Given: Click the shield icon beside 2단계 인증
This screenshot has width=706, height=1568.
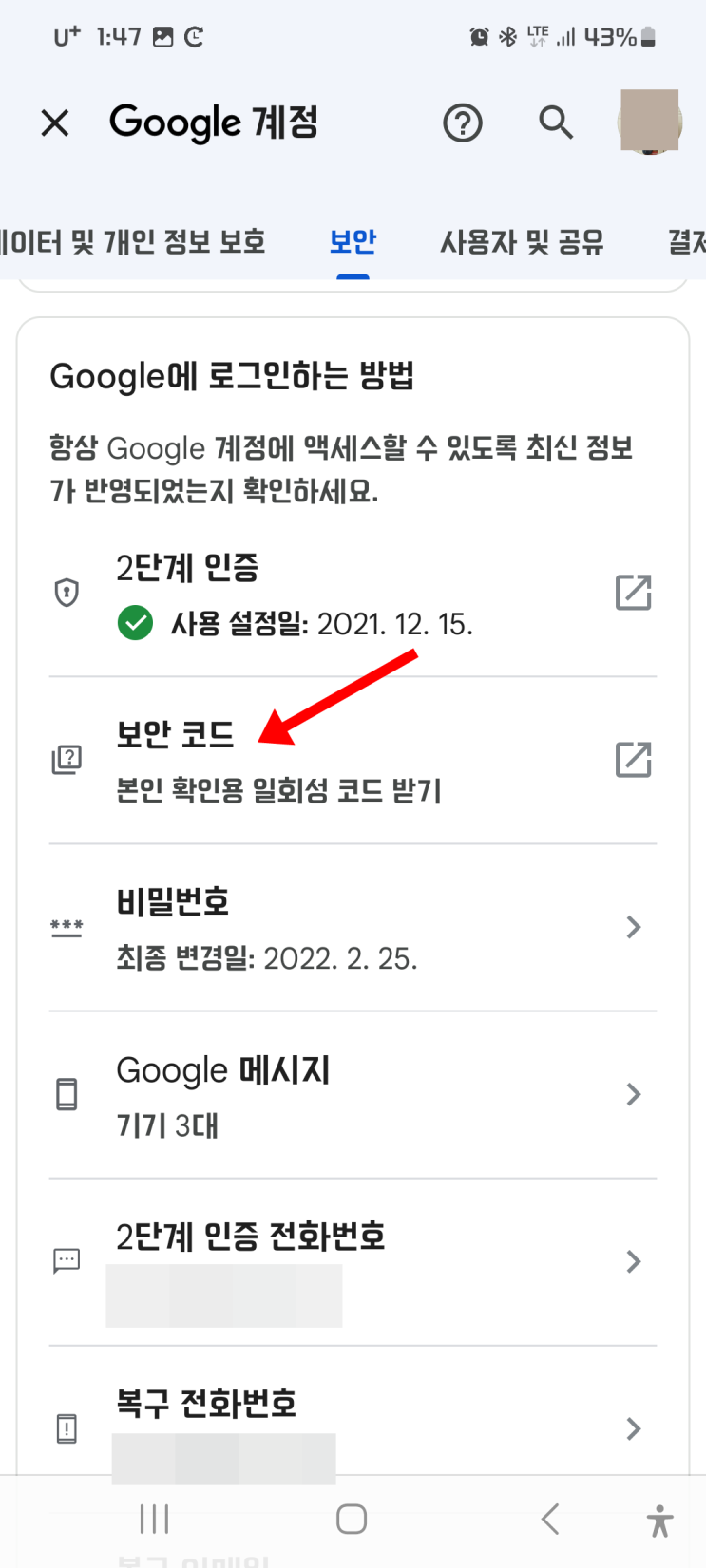Looking at the screenshot, I should [x=67, y=592].
